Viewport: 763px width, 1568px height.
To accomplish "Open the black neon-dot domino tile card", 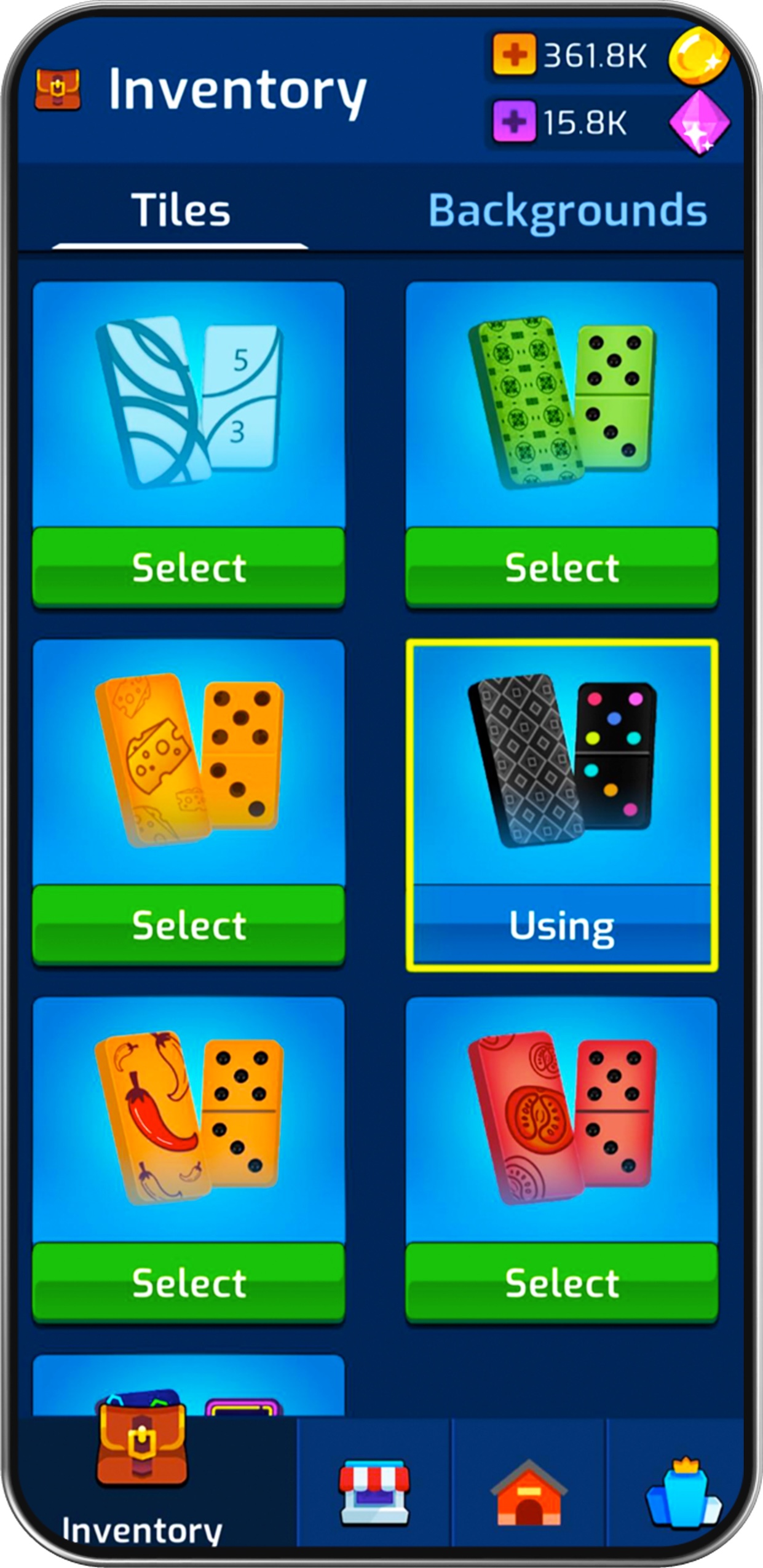I will (561, 762).
